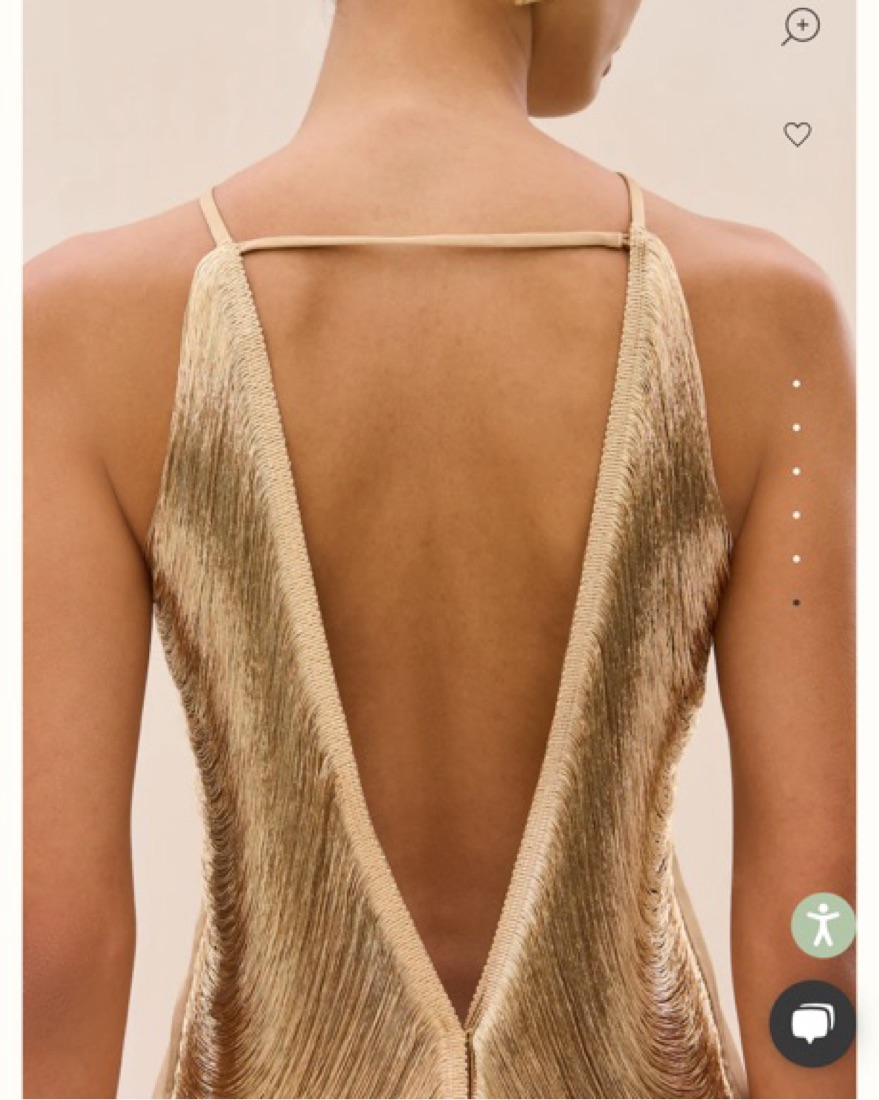Viewport: 879px width, 1100px height.
Task: Jump to the fourth image via its dot
Action: coord(796,515)
